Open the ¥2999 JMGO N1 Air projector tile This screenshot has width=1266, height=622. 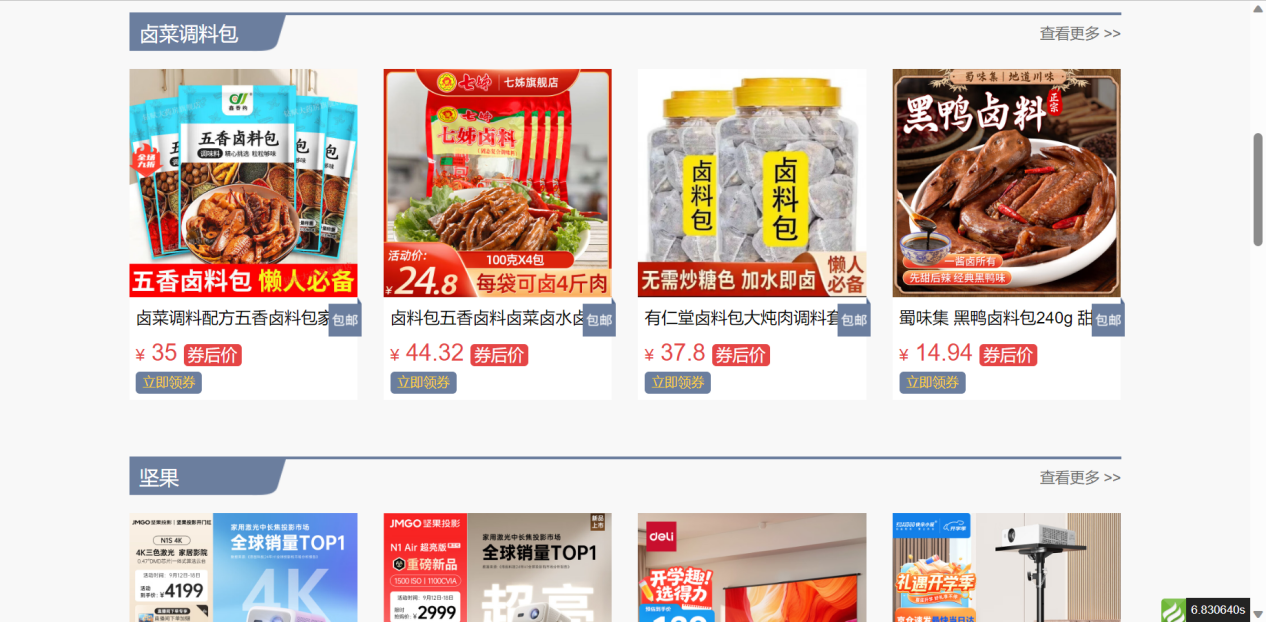(497, 567)
